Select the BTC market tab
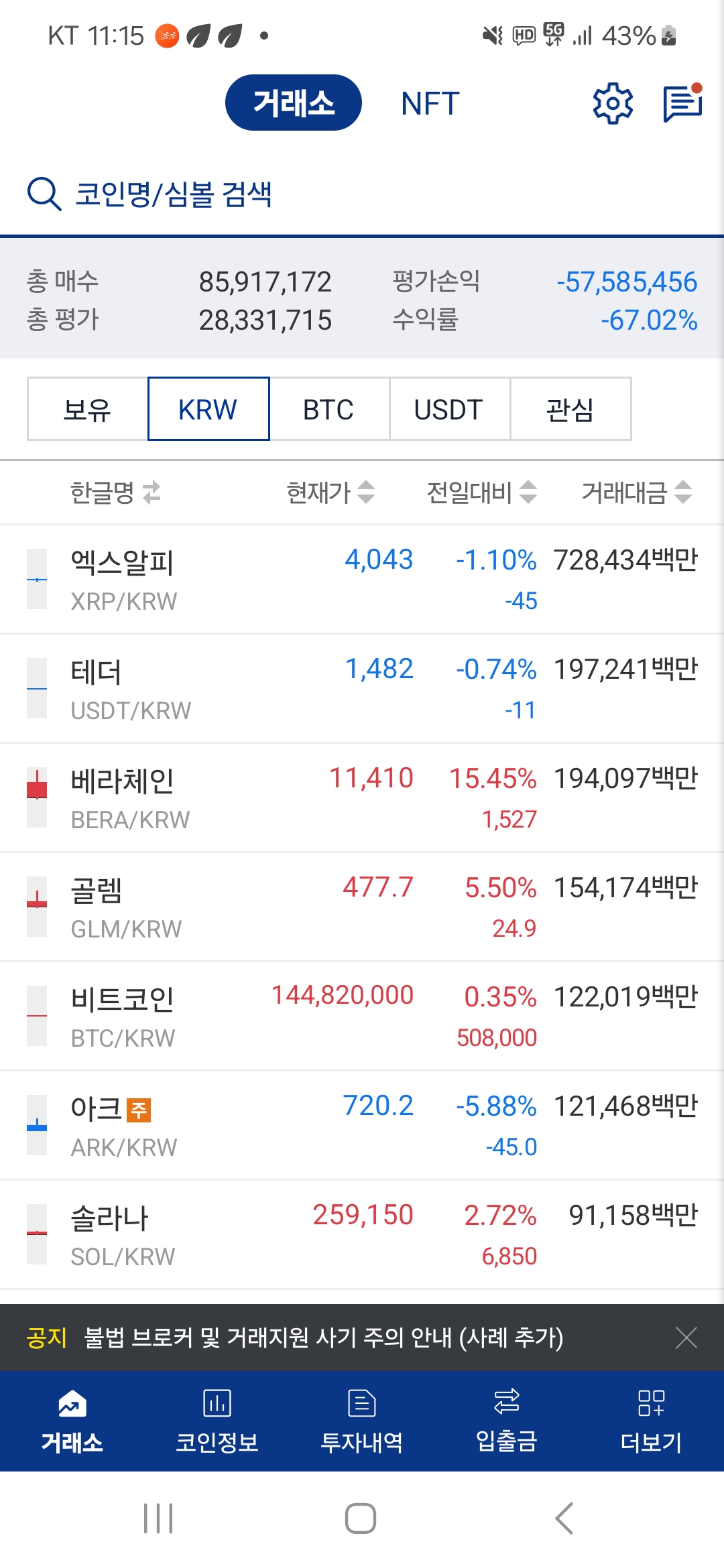724x1568 pixels. pyautogui.click(x=328, y=409)
